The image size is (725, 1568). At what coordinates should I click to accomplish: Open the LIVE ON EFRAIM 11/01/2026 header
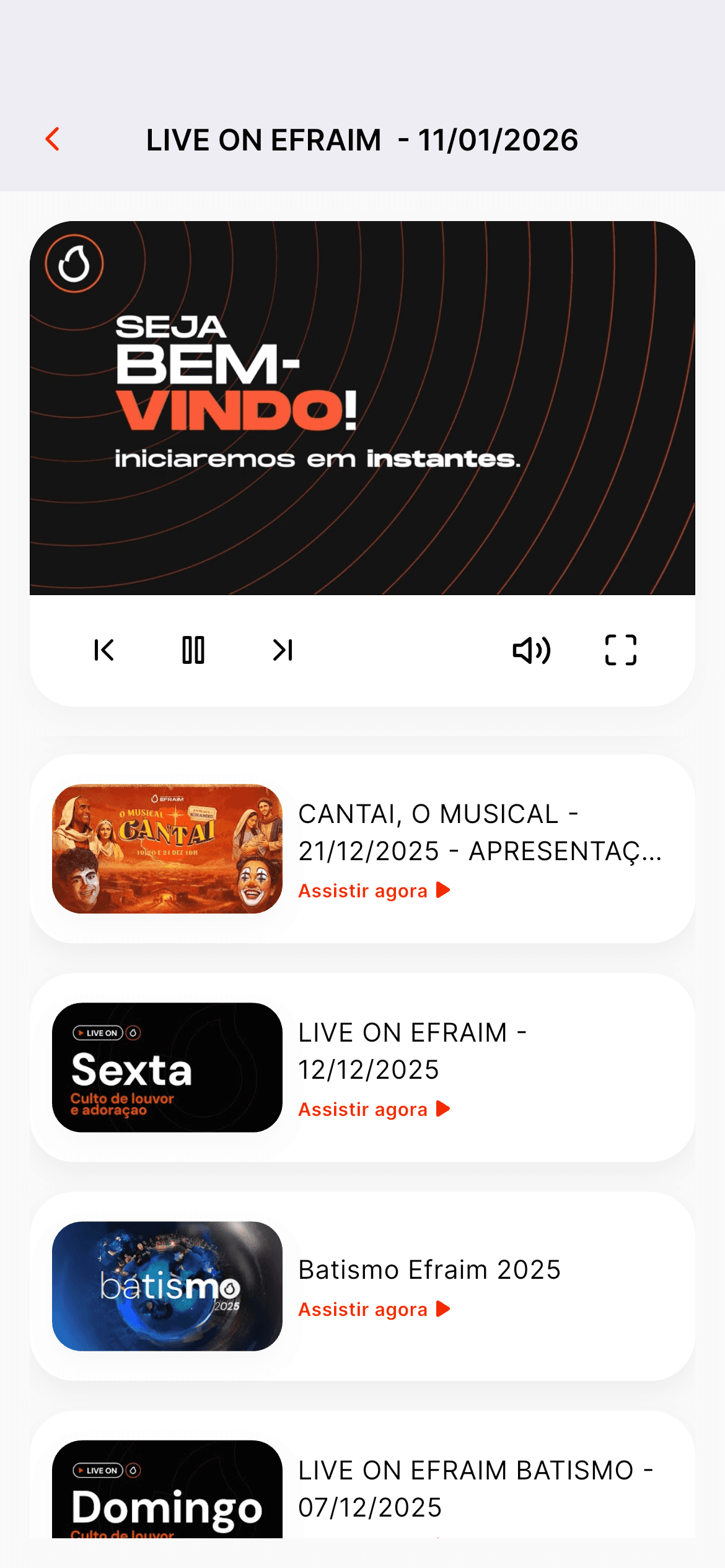tap(362, 140)
